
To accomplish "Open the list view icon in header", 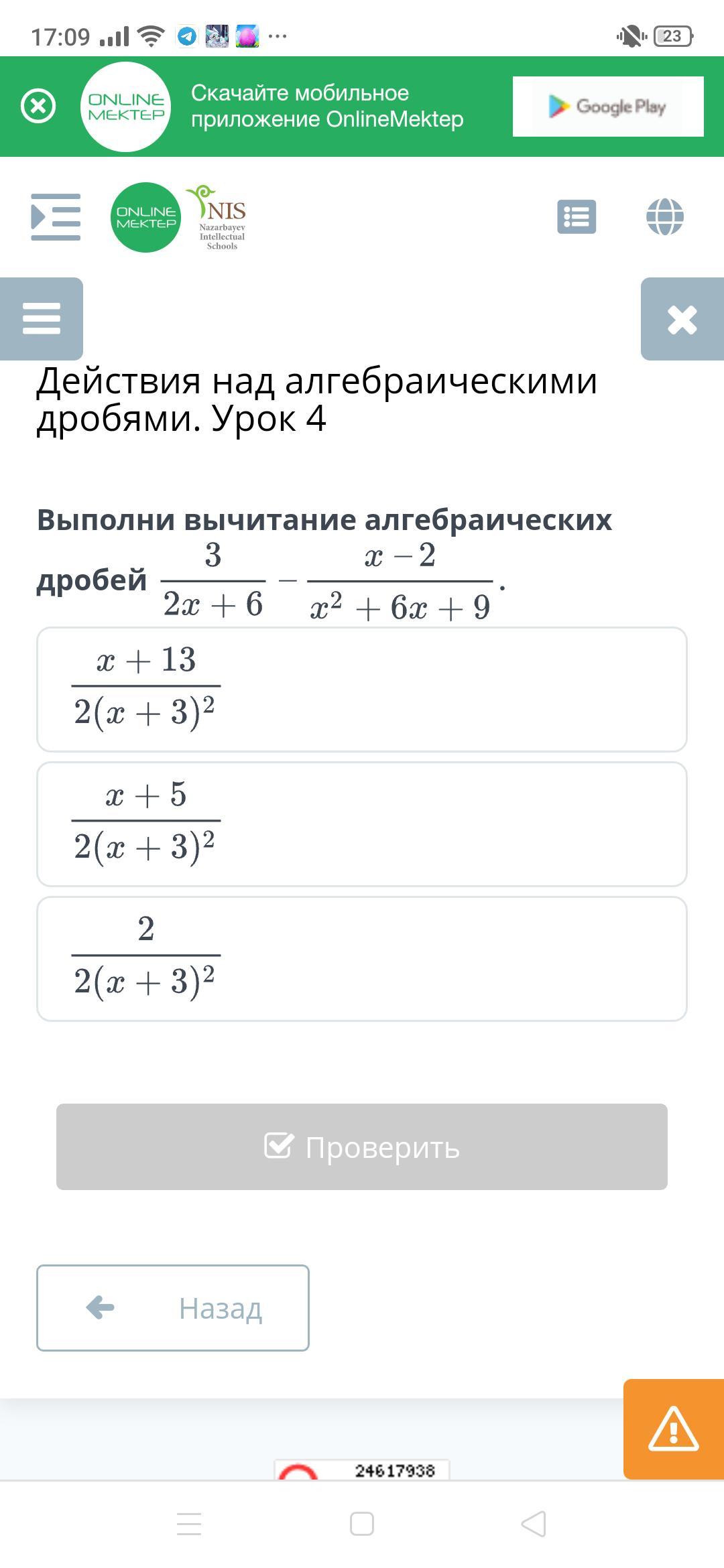I will [x=577, y=217].
